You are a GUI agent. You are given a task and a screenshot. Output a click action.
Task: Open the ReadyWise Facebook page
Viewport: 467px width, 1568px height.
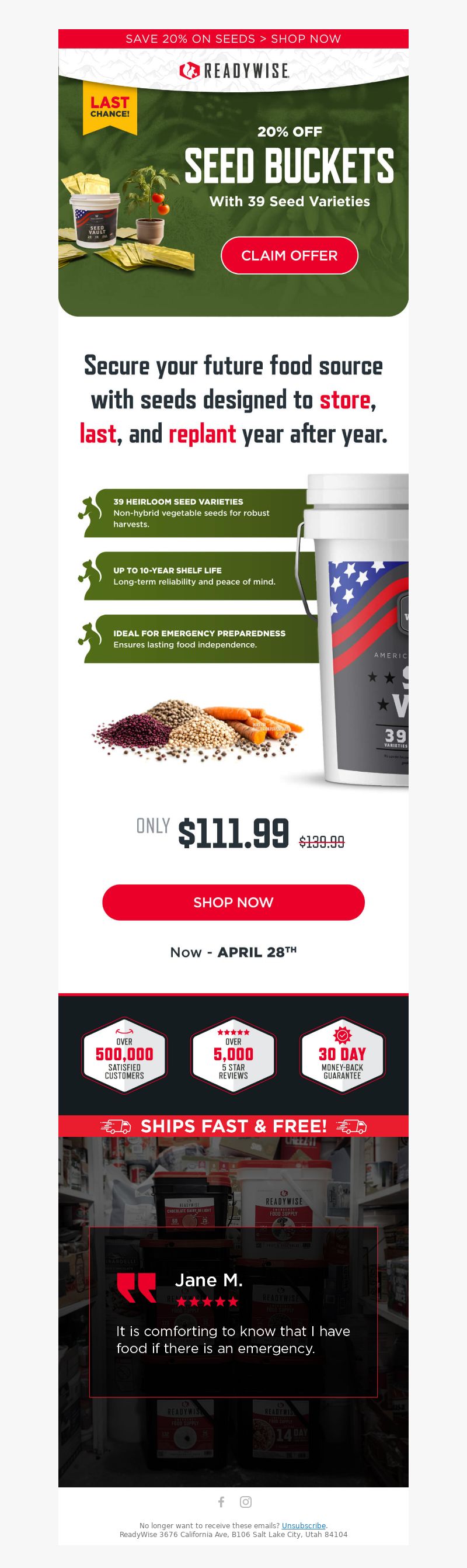[x=221, y=1502]
